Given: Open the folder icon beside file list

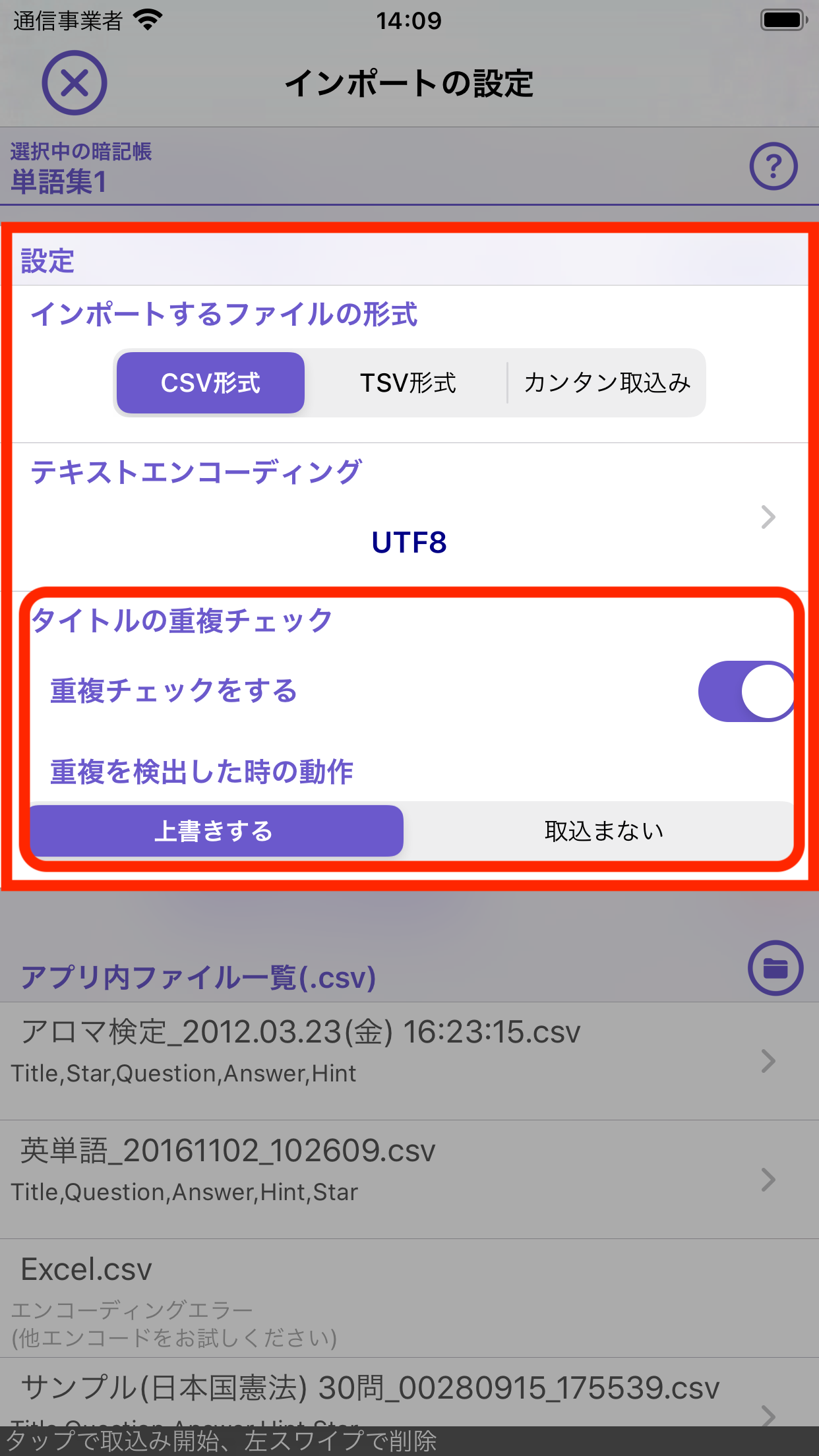Looking at the screenshot, I should click(775, 968).
